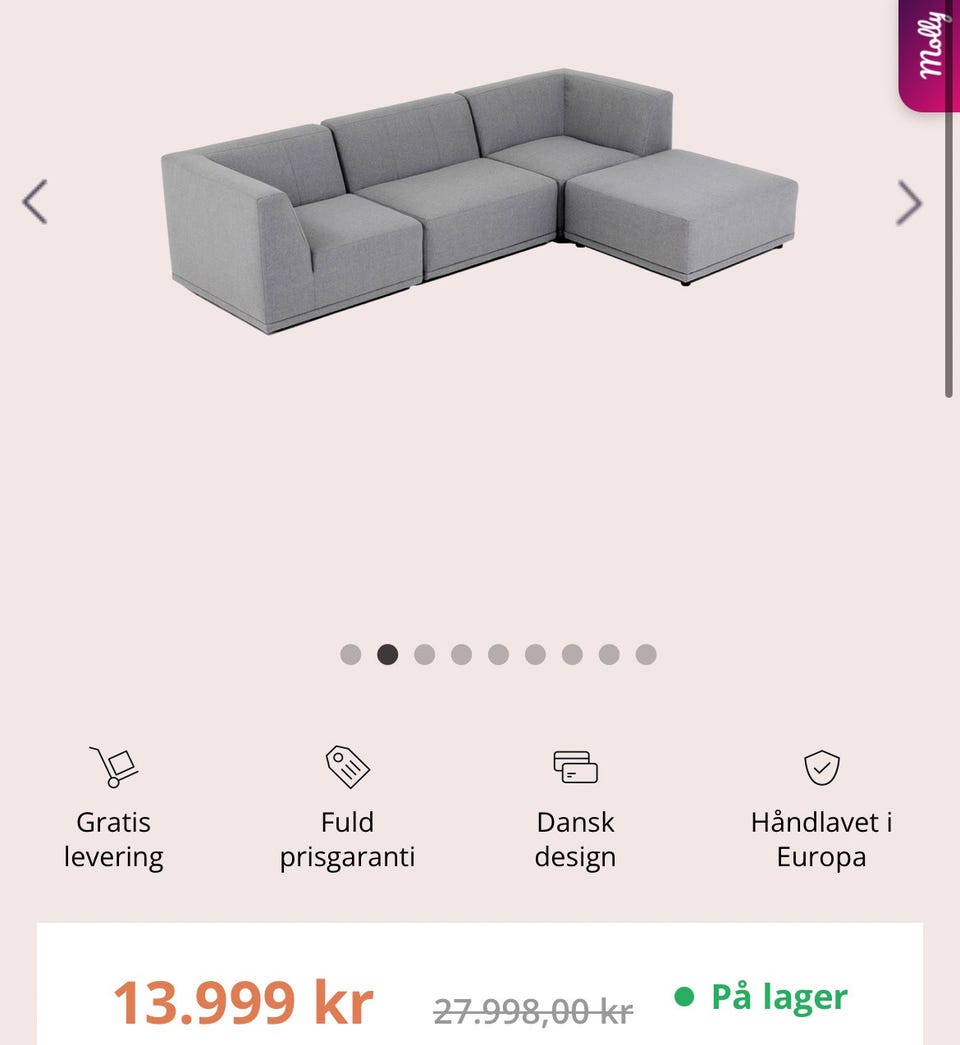The height and width of the screenshot is (1045, 960).
Task: Click the payment cards icon above Dansk design
Action: [575, 766]
